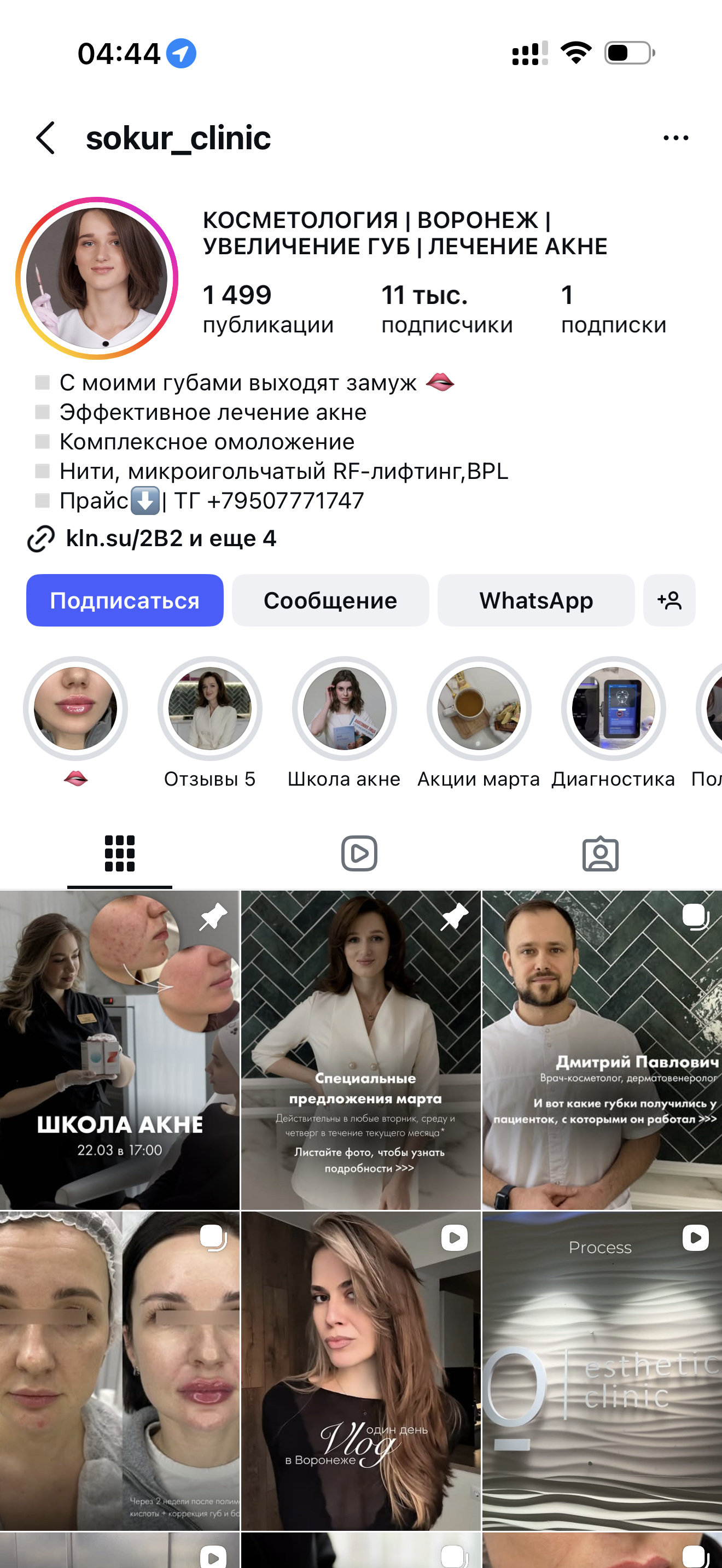Play the Vlog один день в Воронеже reel
722x1568 pixels.
[x=360, y=1371]
